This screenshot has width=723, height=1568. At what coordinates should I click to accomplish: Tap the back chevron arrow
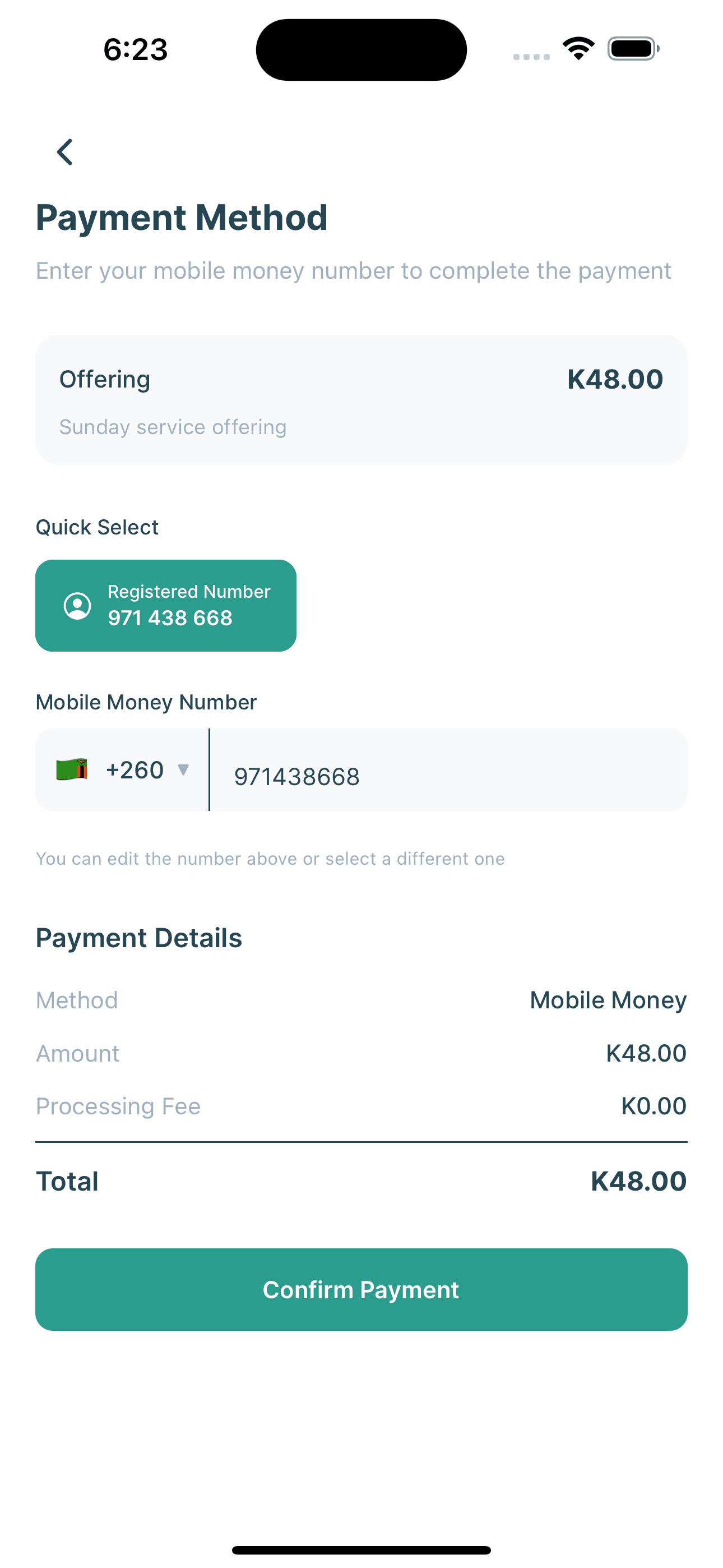point(64,151)
